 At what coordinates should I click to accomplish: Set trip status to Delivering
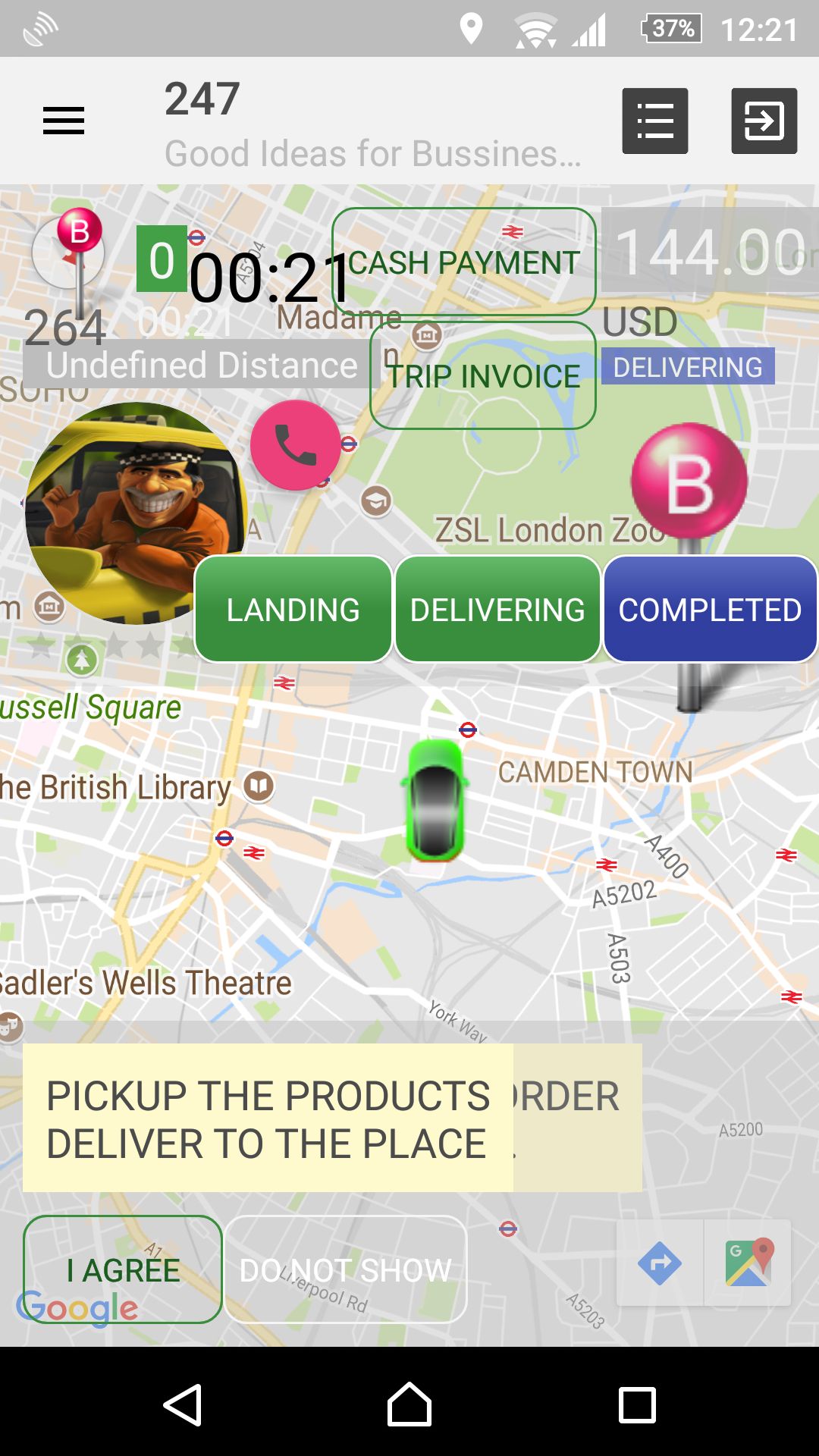(497, 609)
